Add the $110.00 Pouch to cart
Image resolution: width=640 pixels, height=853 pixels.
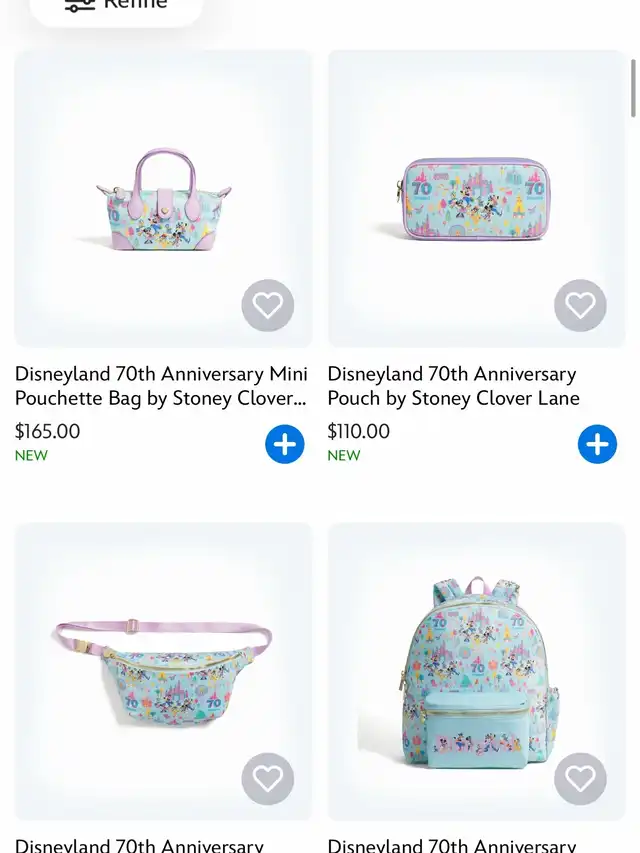pyautogui.click(x=597, y=444)
